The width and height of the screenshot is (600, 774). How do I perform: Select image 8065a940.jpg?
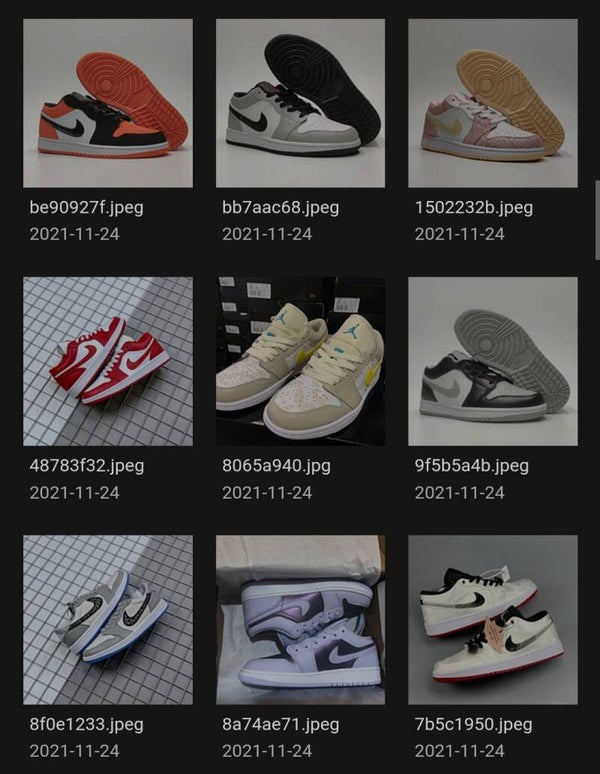[x=300, y=361]
